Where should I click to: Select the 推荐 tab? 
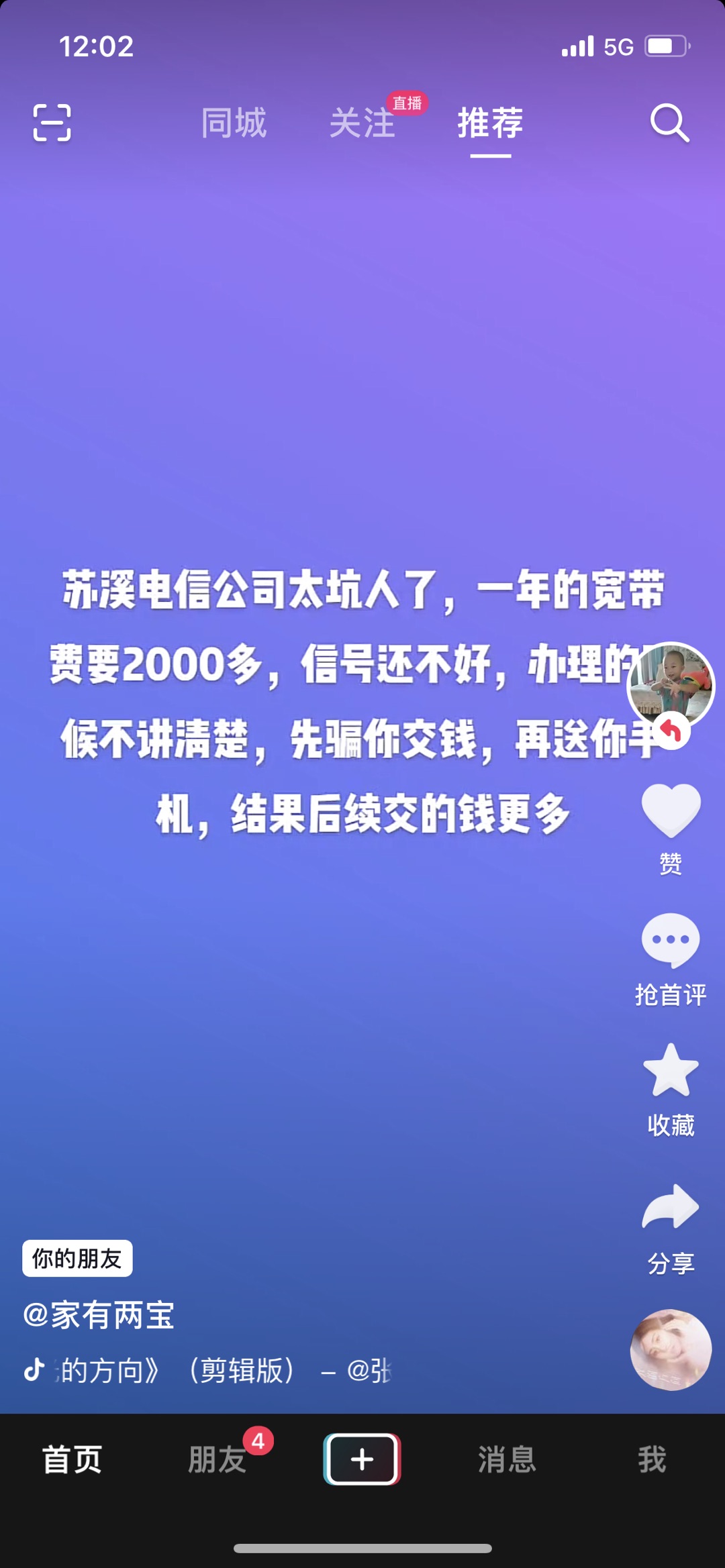coord(490,123)
